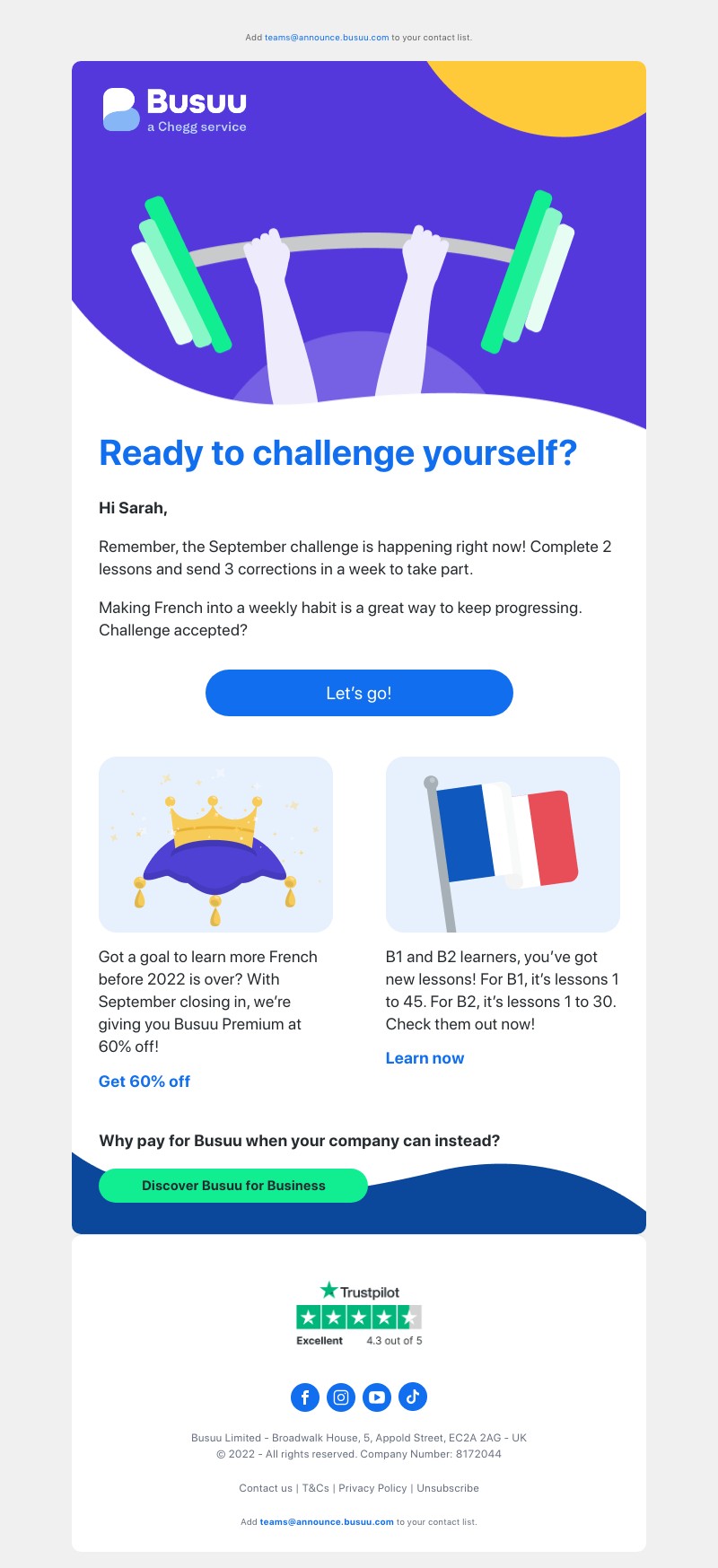Go to Busuu's TikTok account
This screenshot has height=1568, width=718.
click(x=413, y=1397)
